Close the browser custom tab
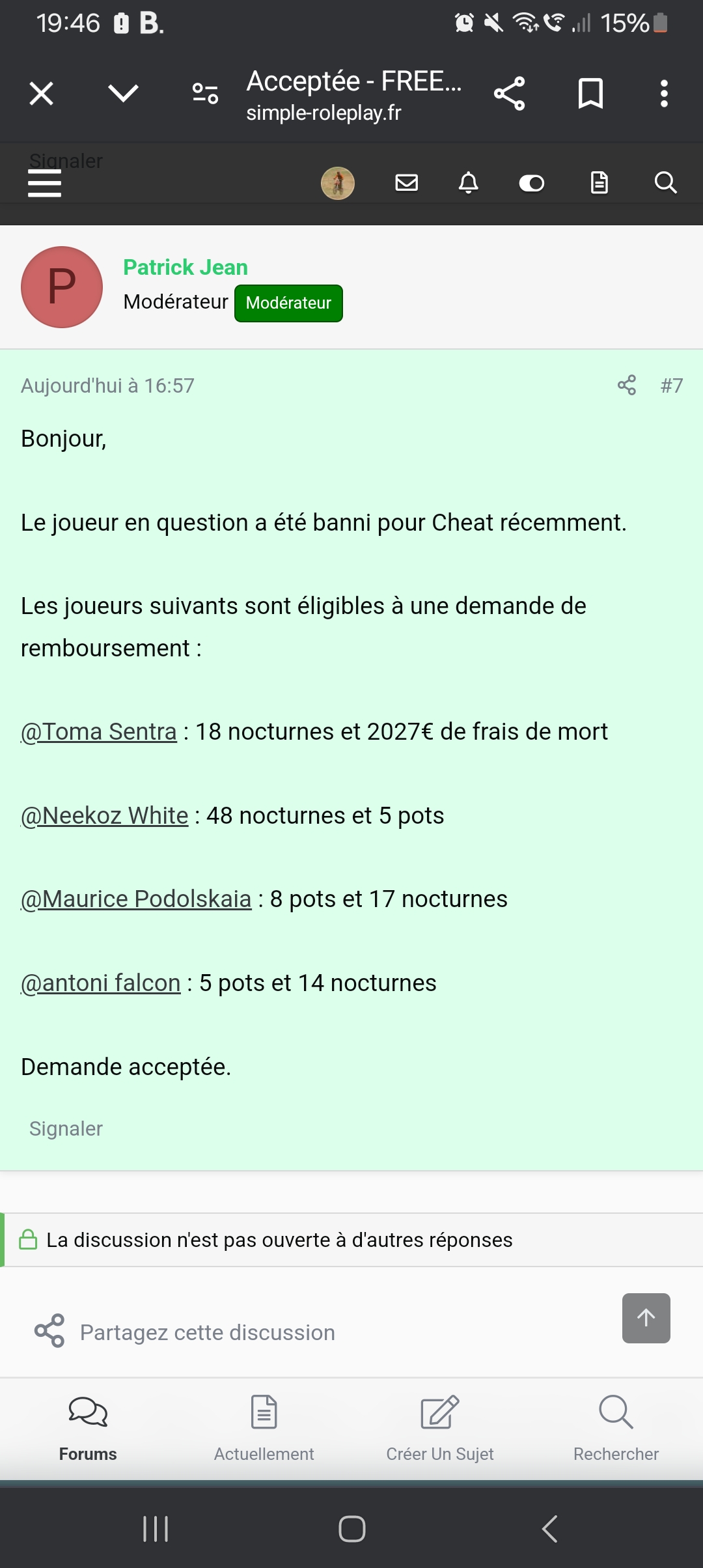 pos(42,94)
